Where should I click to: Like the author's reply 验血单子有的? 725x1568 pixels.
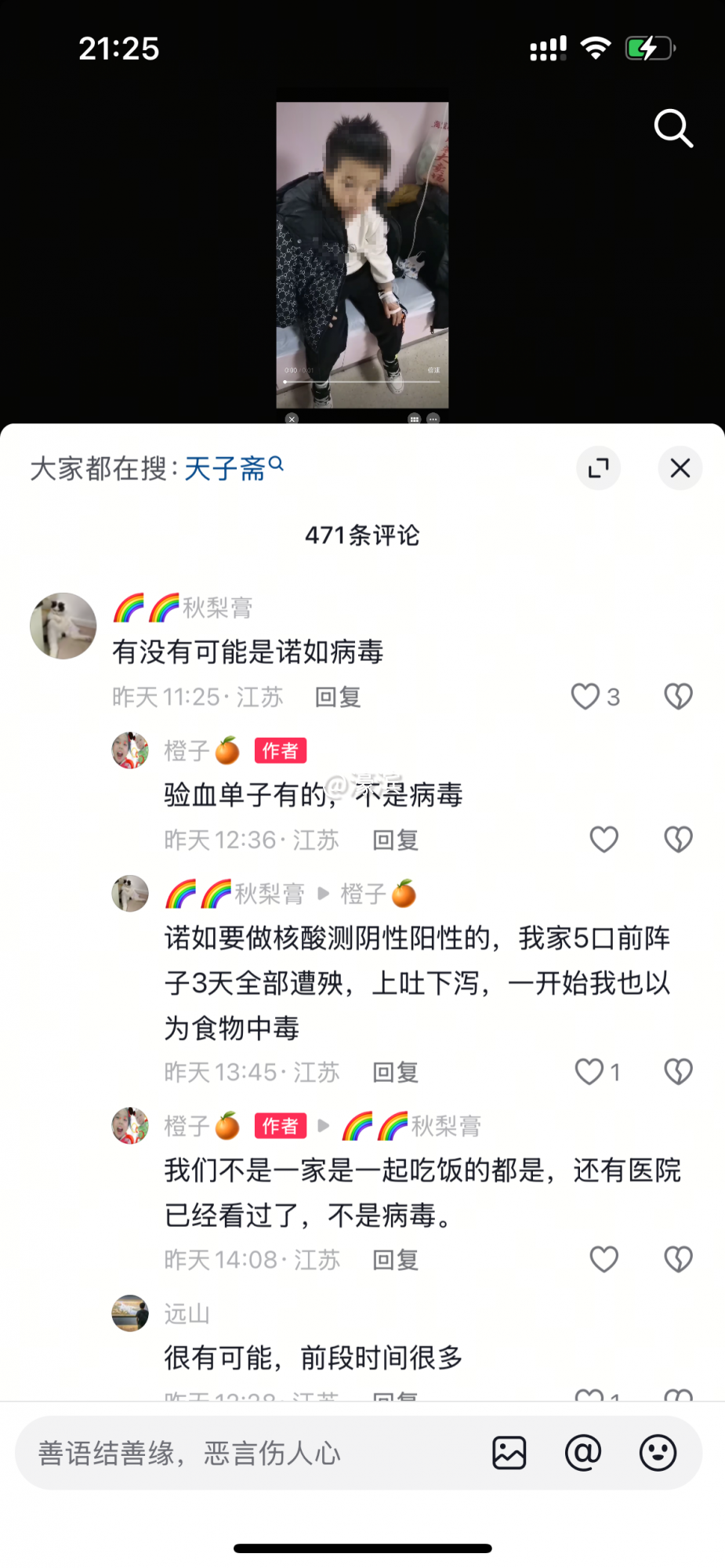604,840
